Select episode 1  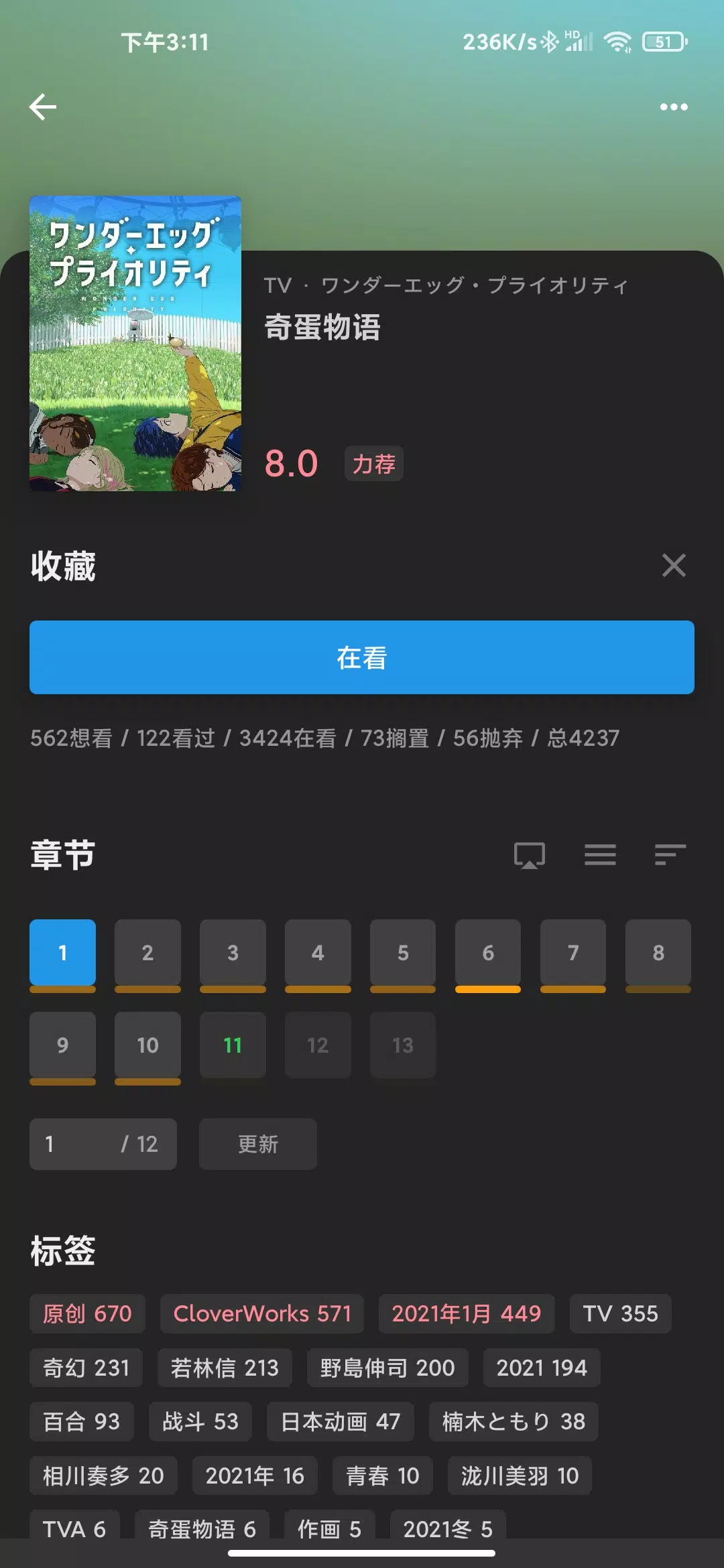pos(62,952)
